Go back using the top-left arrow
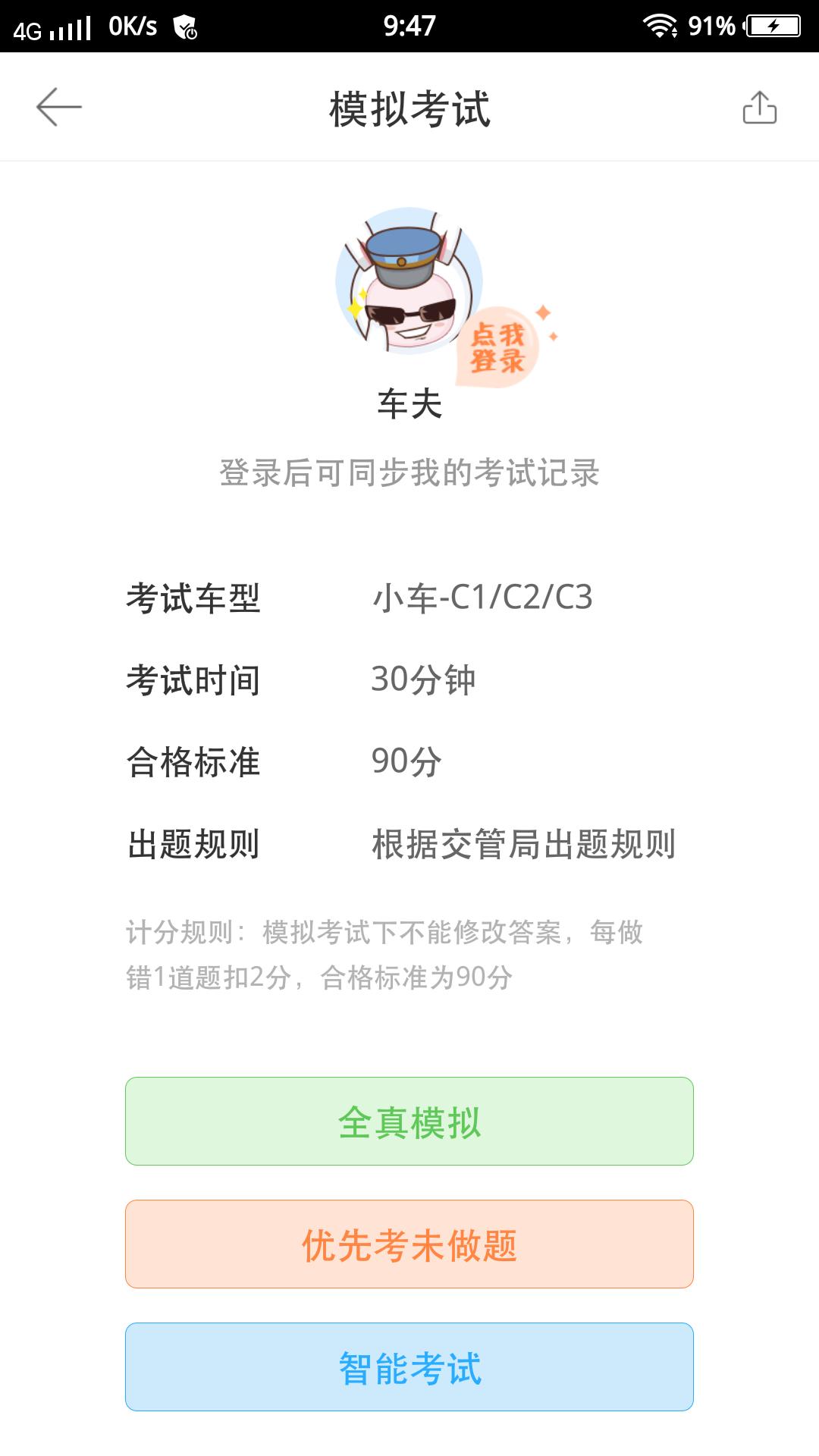The width and height of the screenshot is (819, 1456). coord(59,107)
